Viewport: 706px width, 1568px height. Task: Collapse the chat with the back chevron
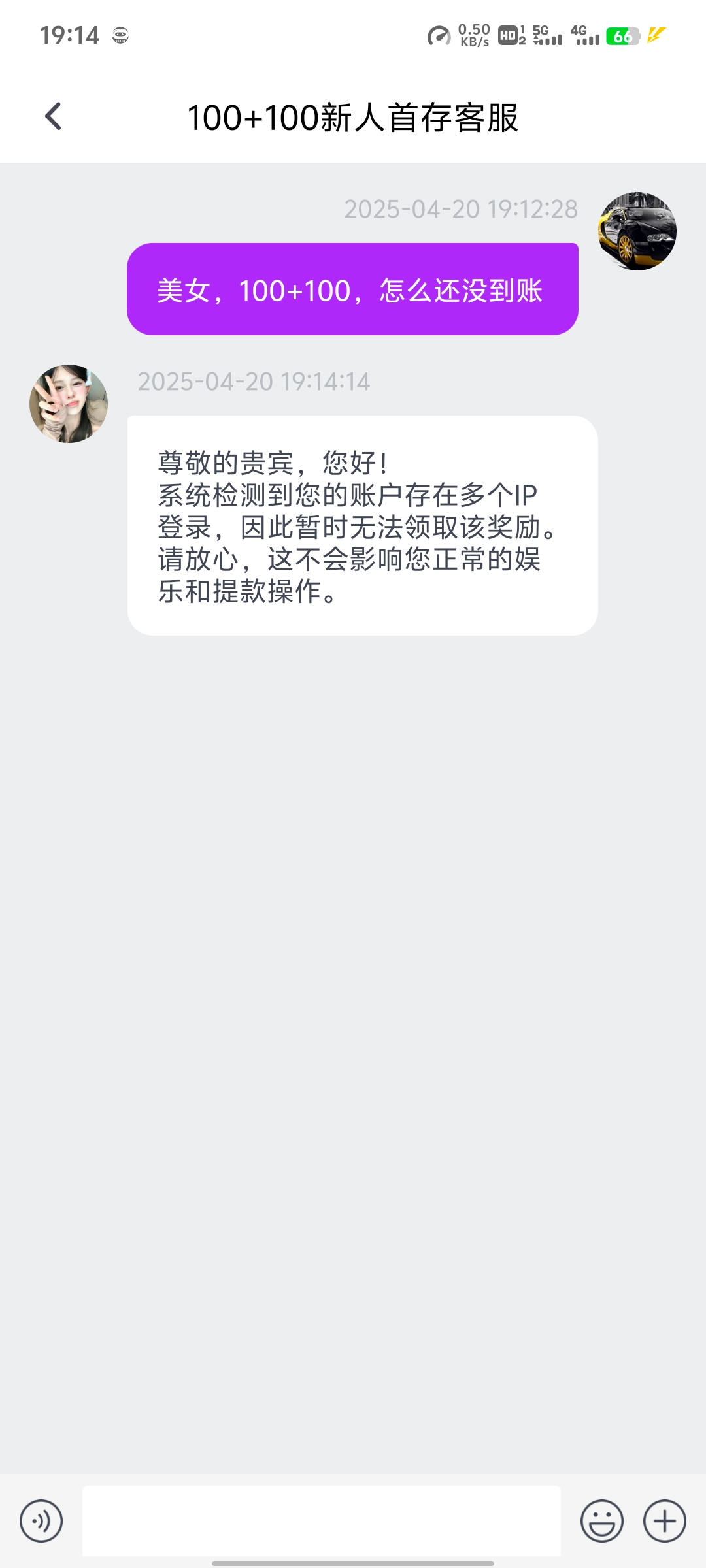click(x=52, y=116)
